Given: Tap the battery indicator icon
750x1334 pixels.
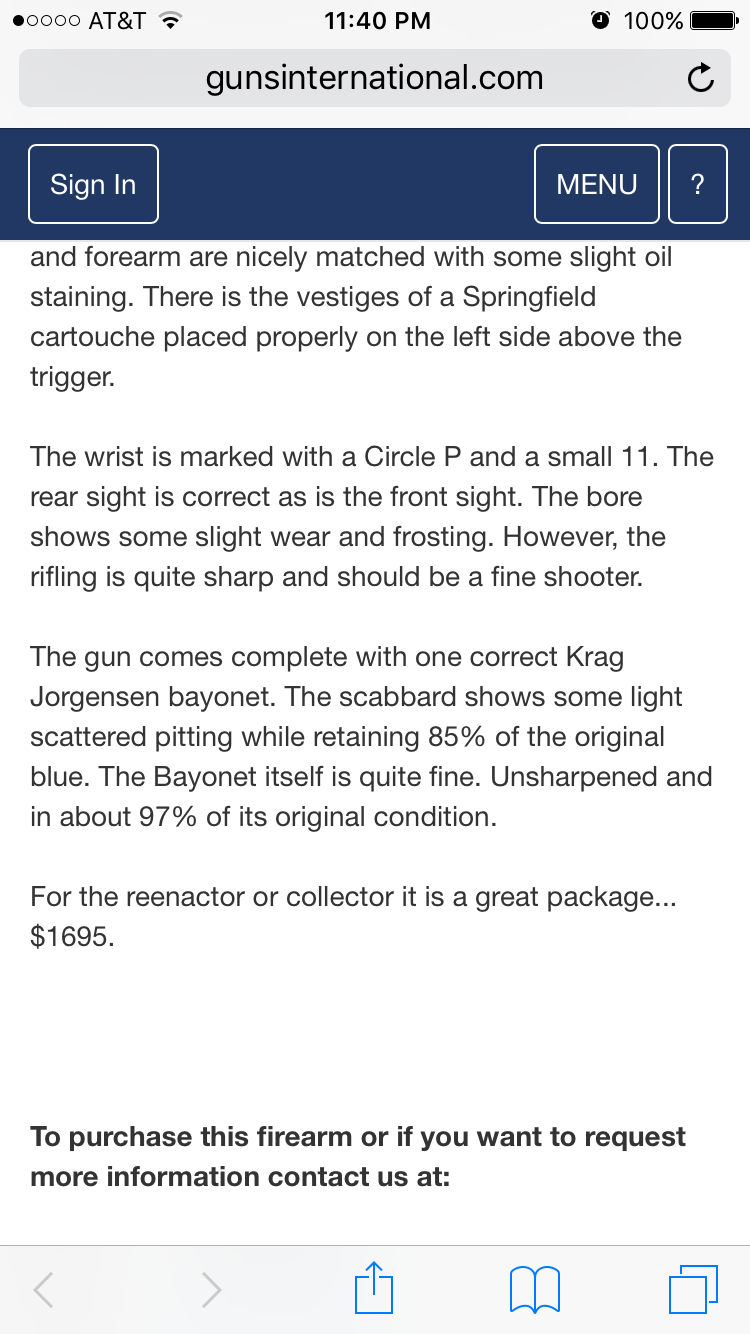Looking at the screenshot, I should coord(713,19).
